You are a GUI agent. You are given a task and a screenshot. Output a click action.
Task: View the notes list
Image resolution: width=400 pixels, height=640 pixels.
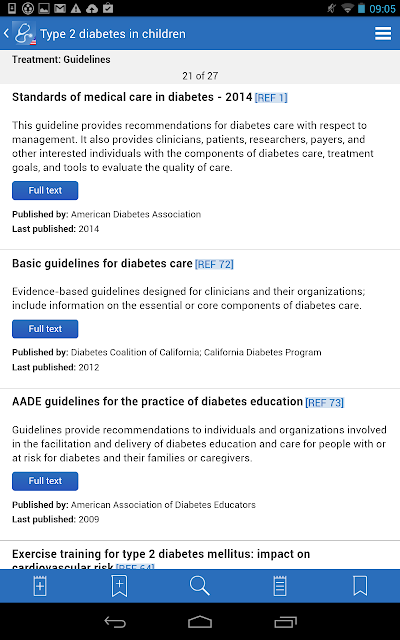(280, 586)
